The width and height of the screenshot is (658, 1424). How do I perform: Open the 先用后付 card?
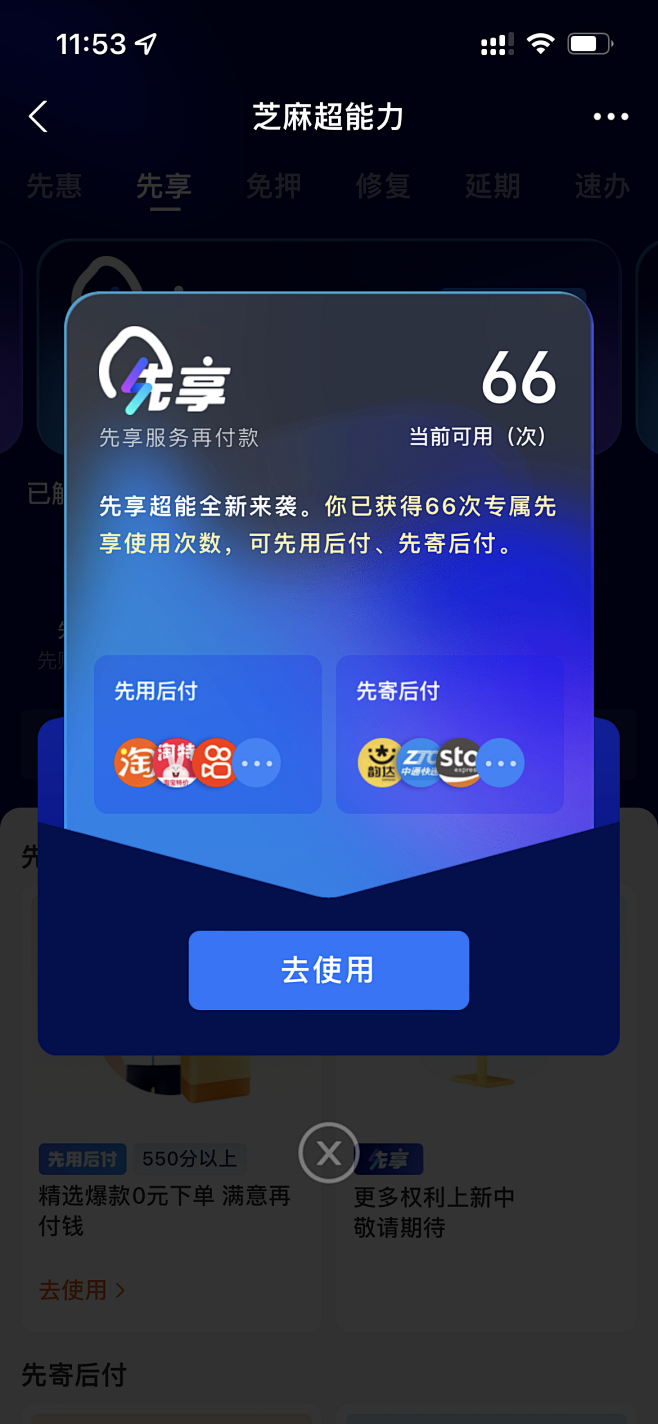(x=207, y=733)
